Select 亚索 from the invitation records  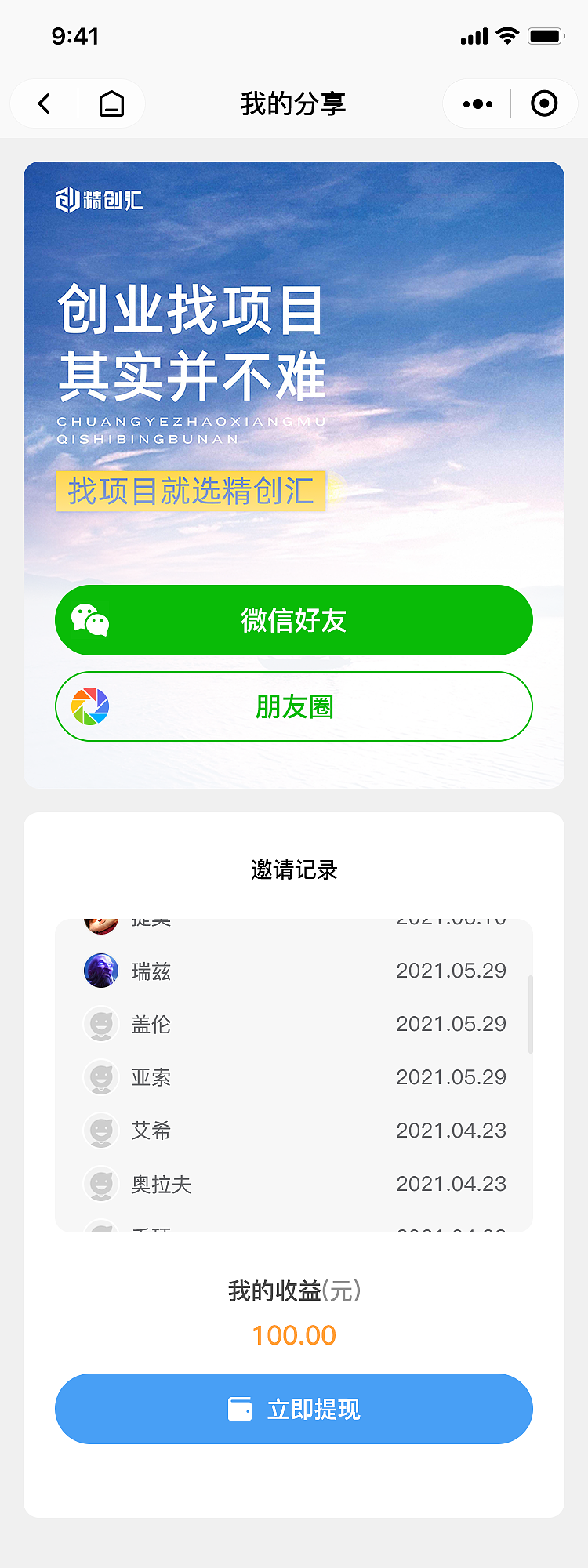pos(152,1077)
